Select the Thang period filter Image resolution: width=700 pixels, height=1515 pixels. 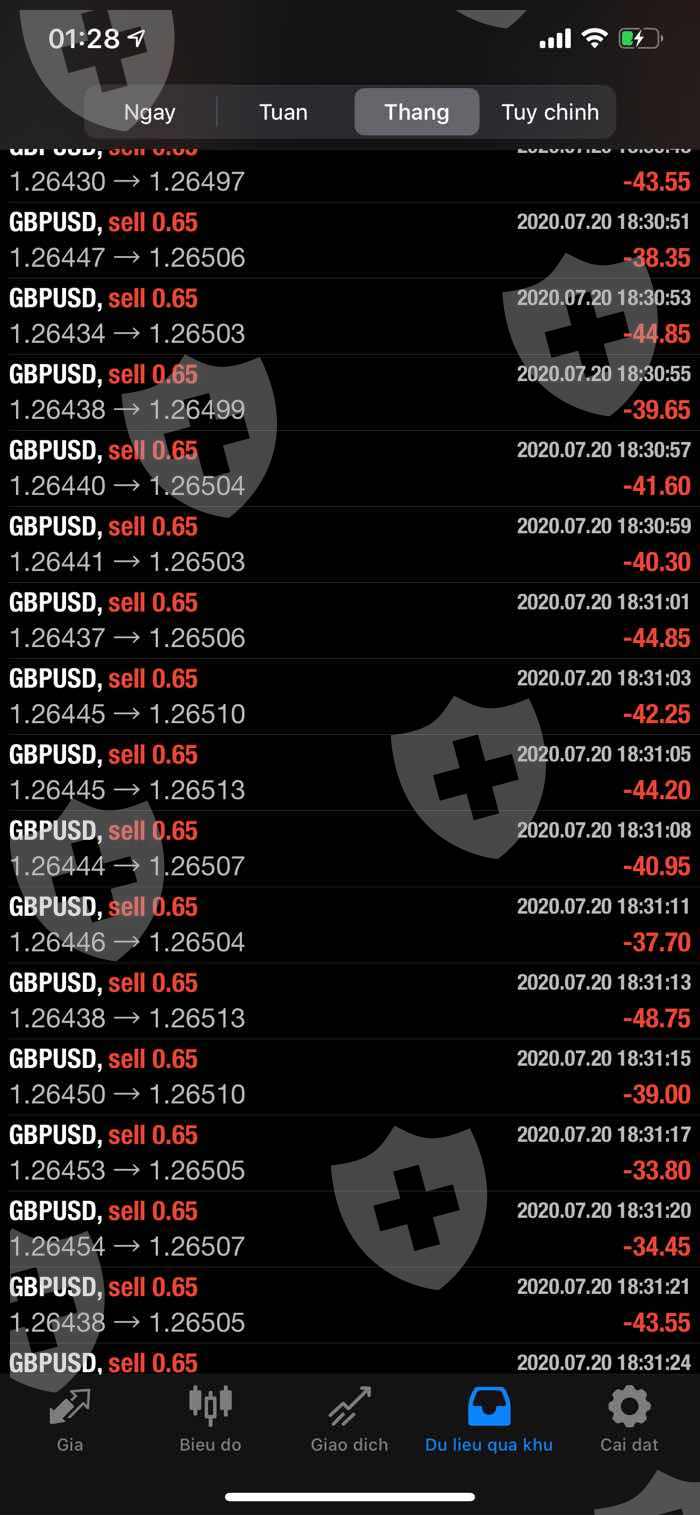416,112
